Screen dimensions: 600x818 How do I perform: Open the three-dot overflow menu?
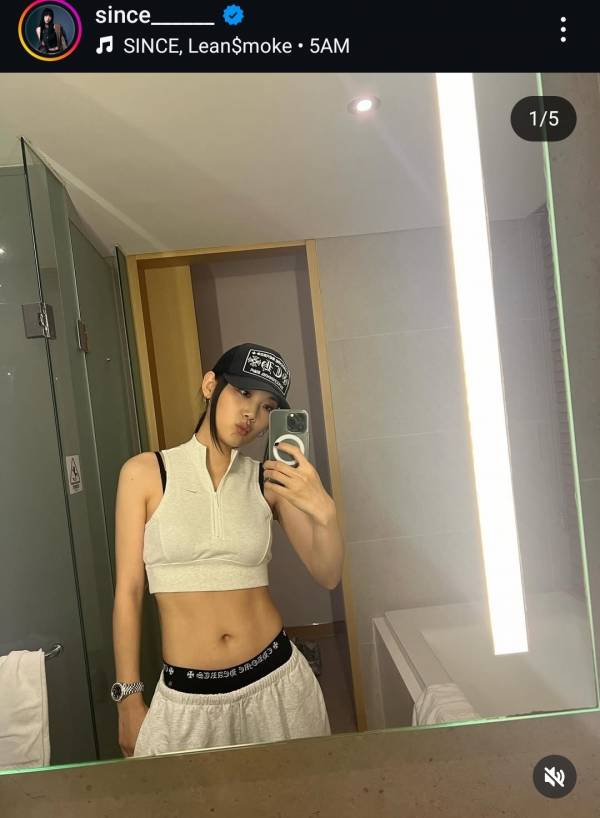click(563, 30)
